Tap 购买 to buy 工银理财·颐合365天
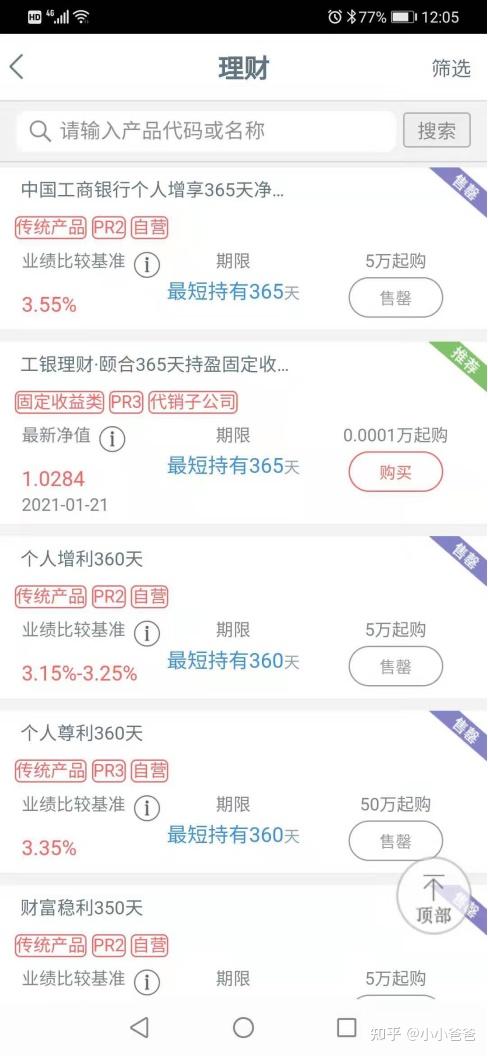This screenshot has height=1056, width=488. pyautogui.click(x=395, y=472)
